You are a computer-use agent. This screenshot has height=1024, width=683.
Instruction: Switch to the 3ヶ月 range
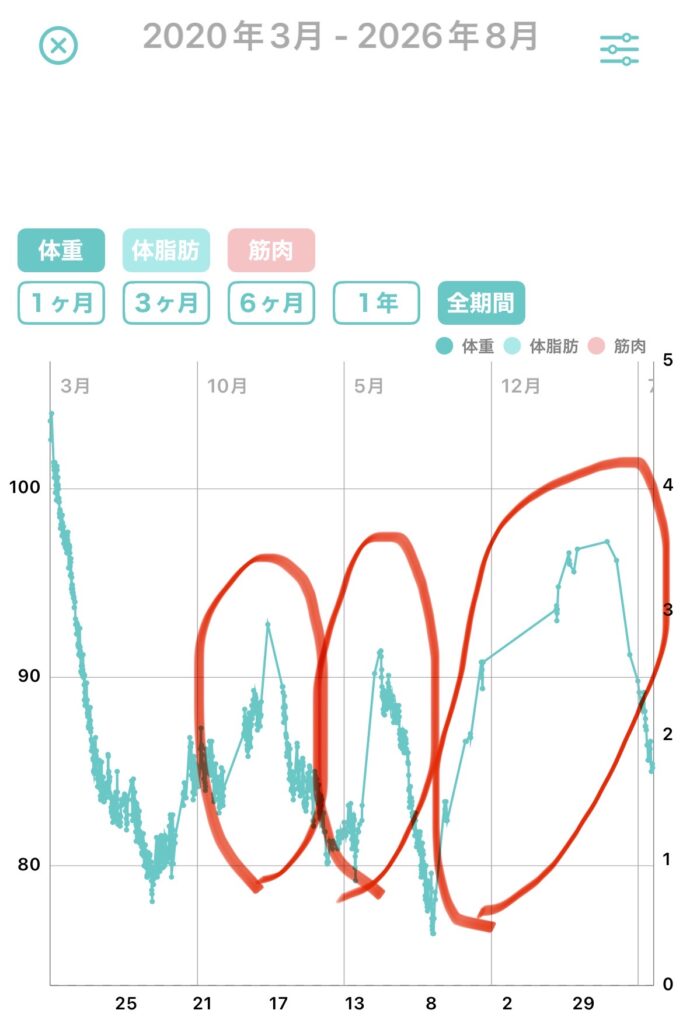click(x=166, y=302)
